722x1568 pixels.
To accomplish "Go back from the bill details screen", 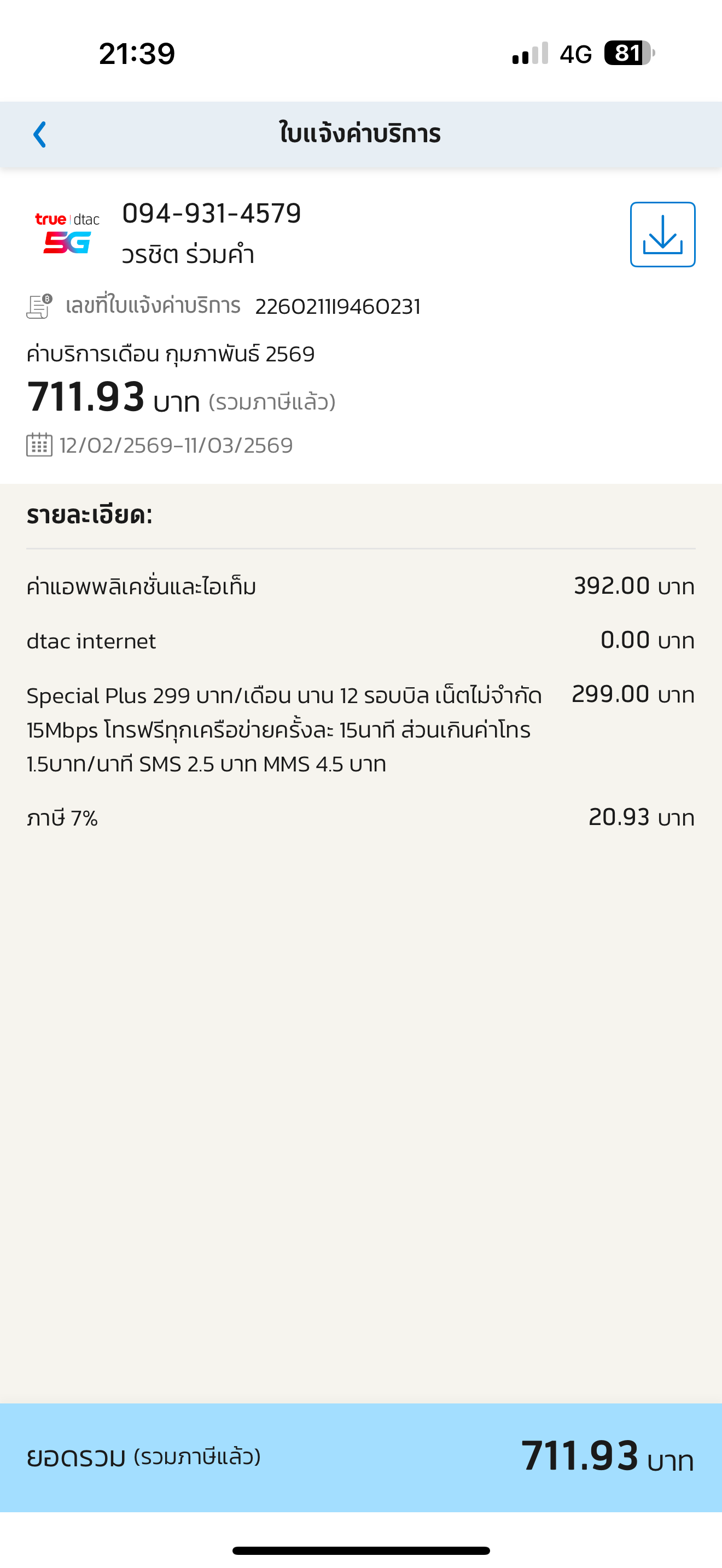I will (40, 134).
